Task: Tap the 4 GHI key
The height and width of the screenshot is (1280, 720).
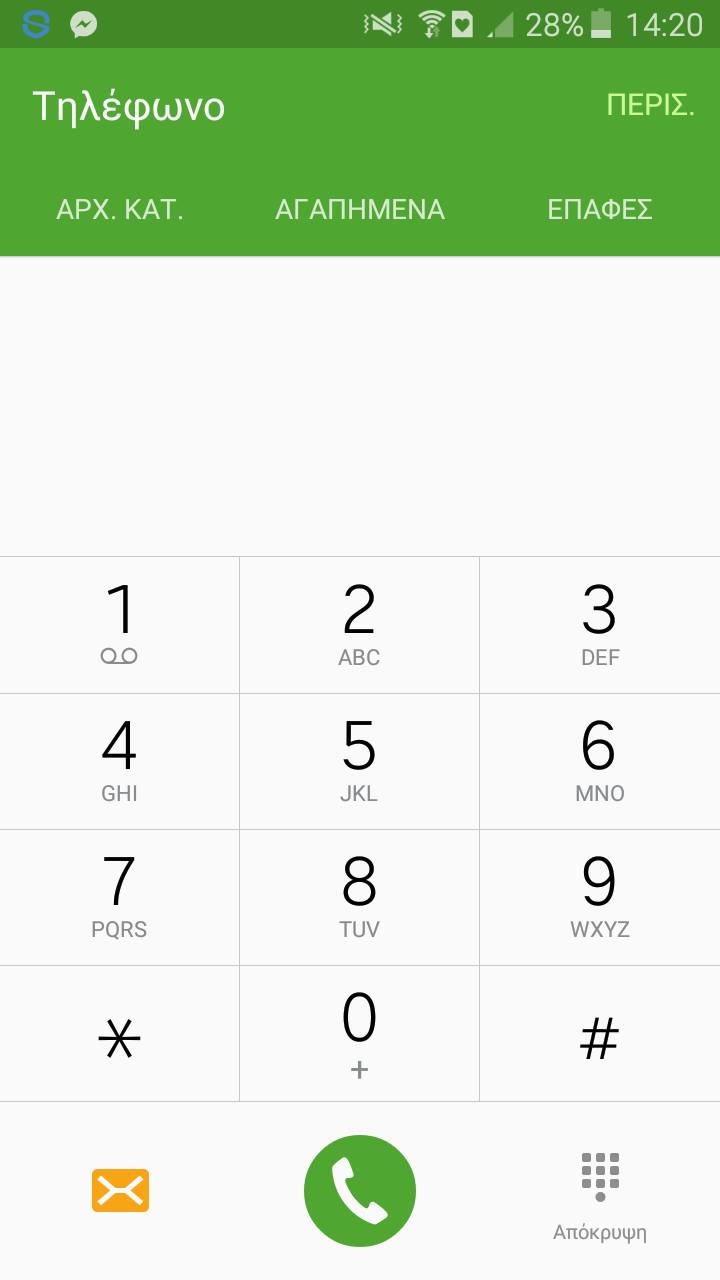Action: tap(120, 761)
